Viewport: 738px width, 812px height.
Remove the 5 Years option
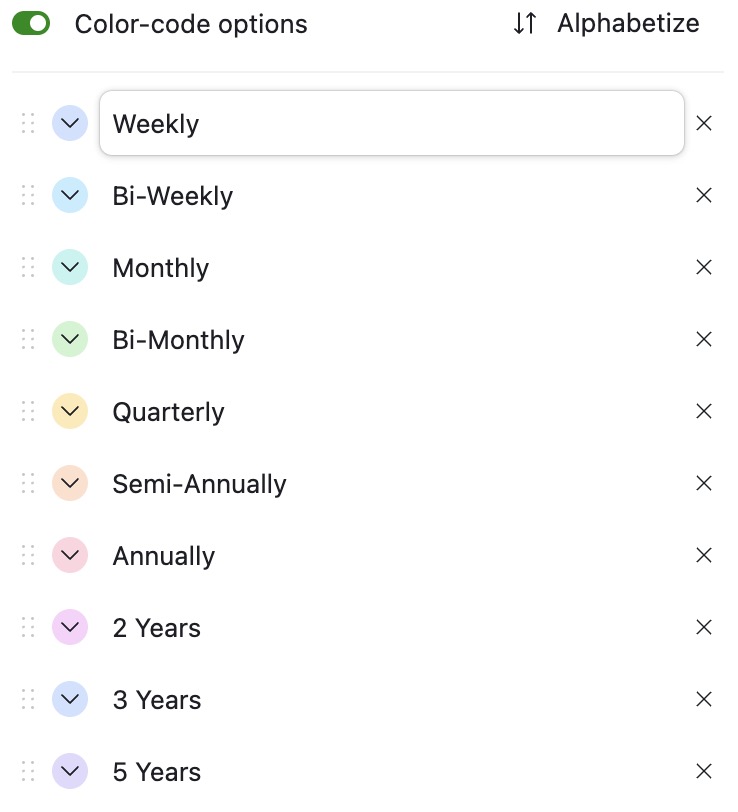[704, 772]
